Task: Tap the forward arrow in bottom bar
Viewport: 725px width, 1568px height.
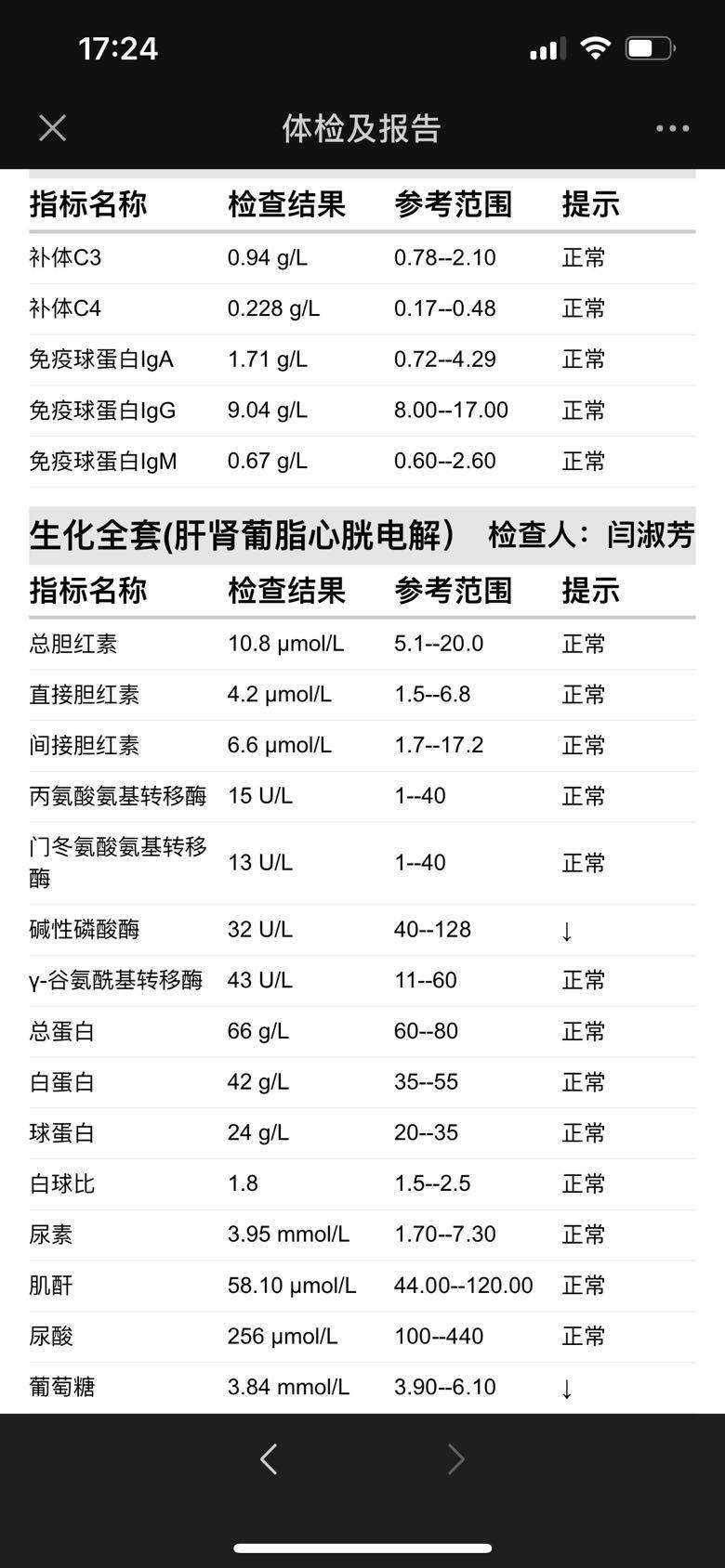Action: point(455,1459)
